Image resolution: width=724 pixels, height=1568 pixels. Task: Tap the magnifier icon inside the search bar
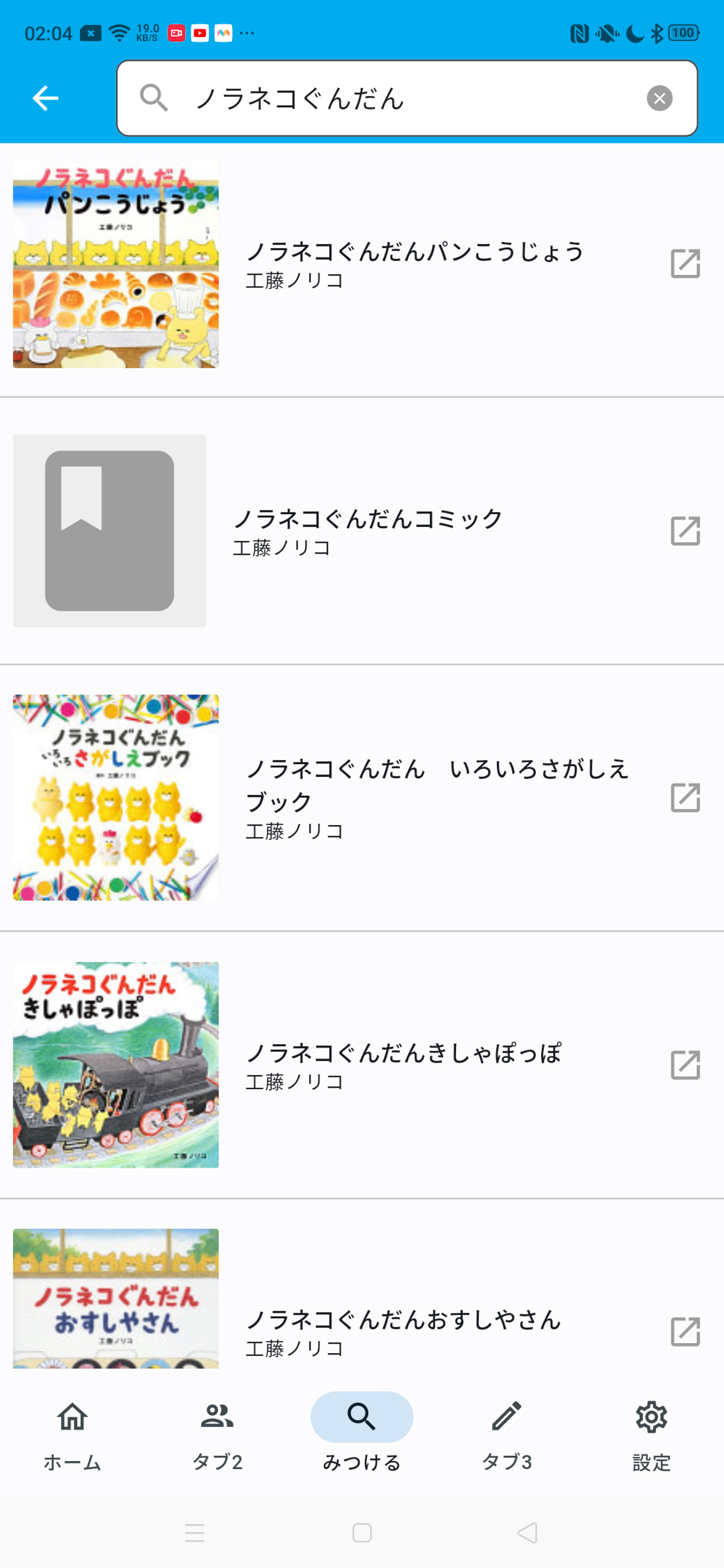(154, 98)
